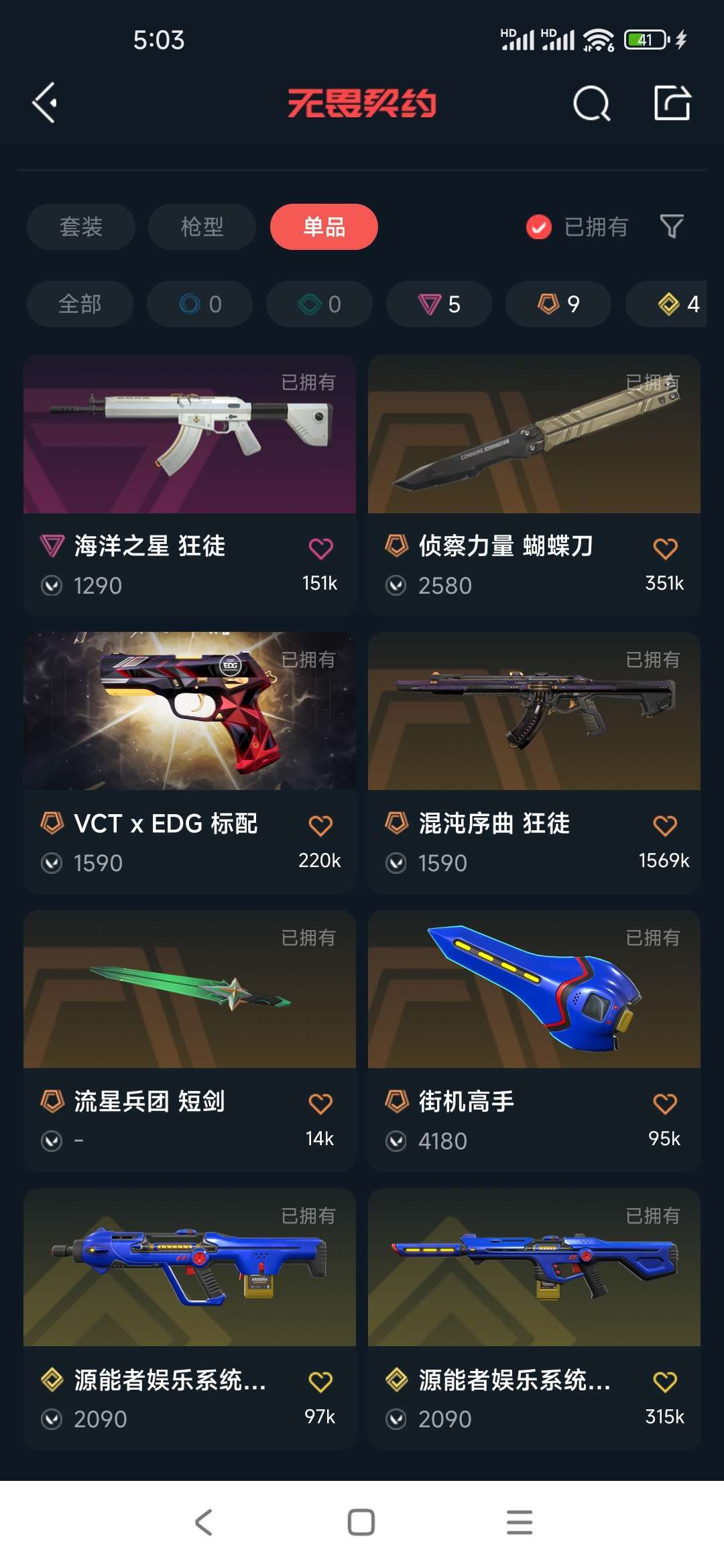The height and width of the screenshot is (1568, 724).
Task: Uncheck the 已拥有 owned filter
Action: point(538,227)
